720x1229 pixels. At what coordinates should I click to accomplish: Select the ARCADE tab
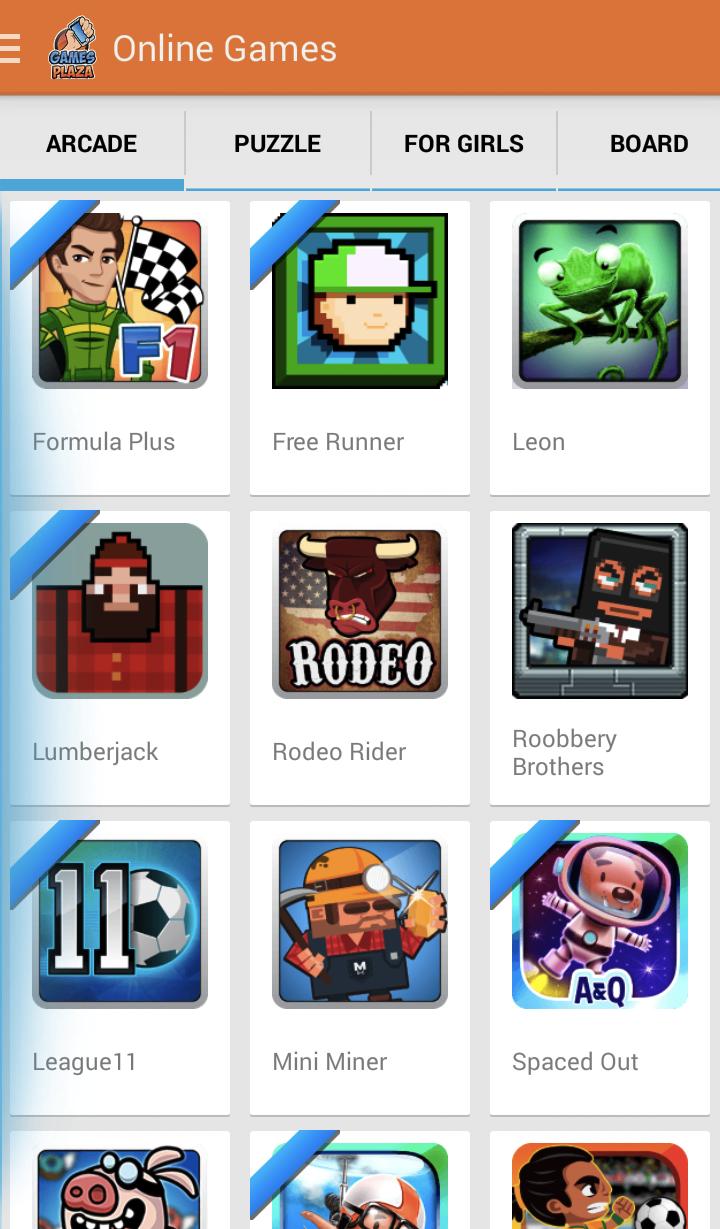(x=91, y=143)
